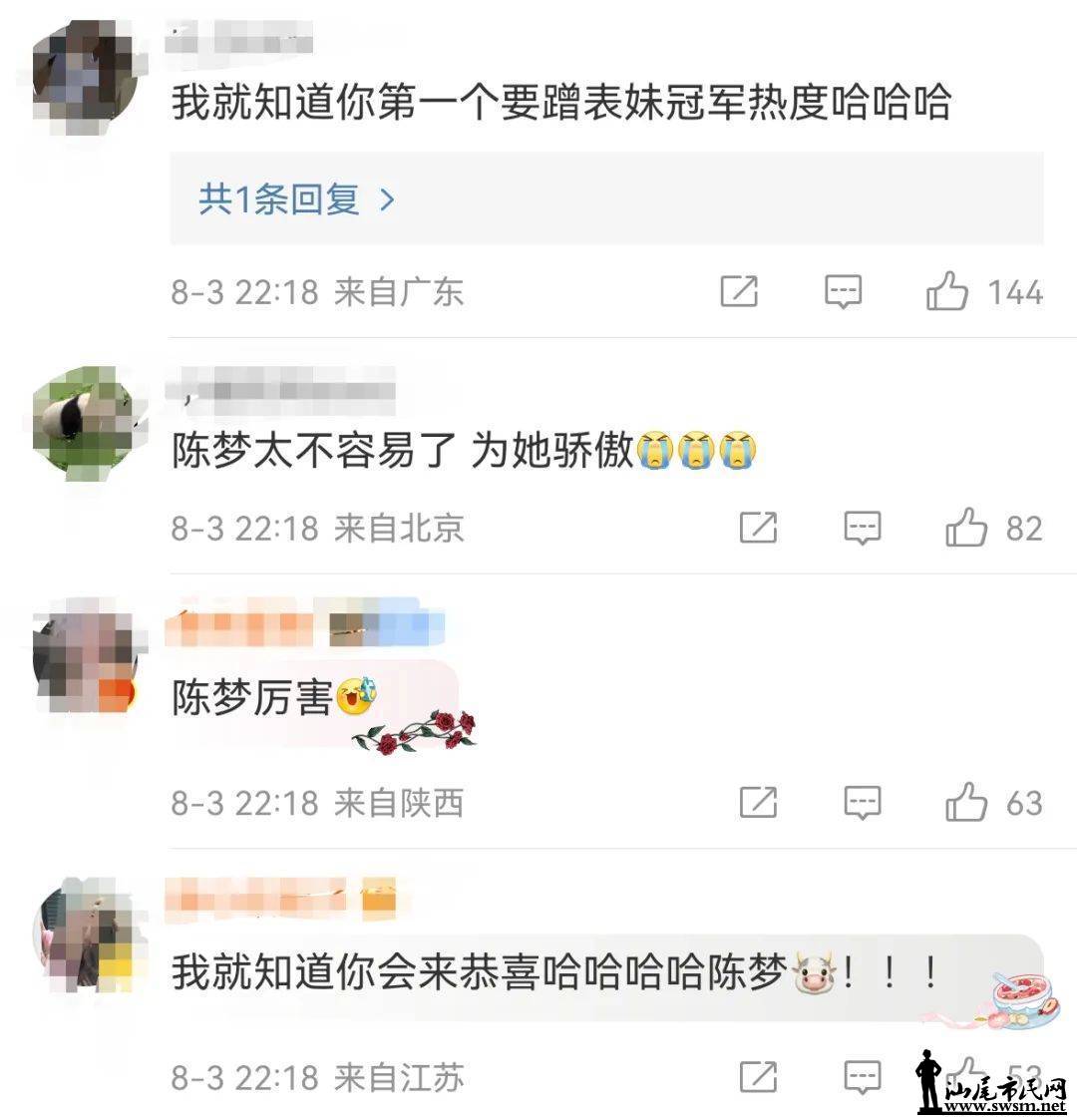Repost the 陈梦厉害 comment
The width and height of the screenshot is (1077, 1120).
point(758,802)
